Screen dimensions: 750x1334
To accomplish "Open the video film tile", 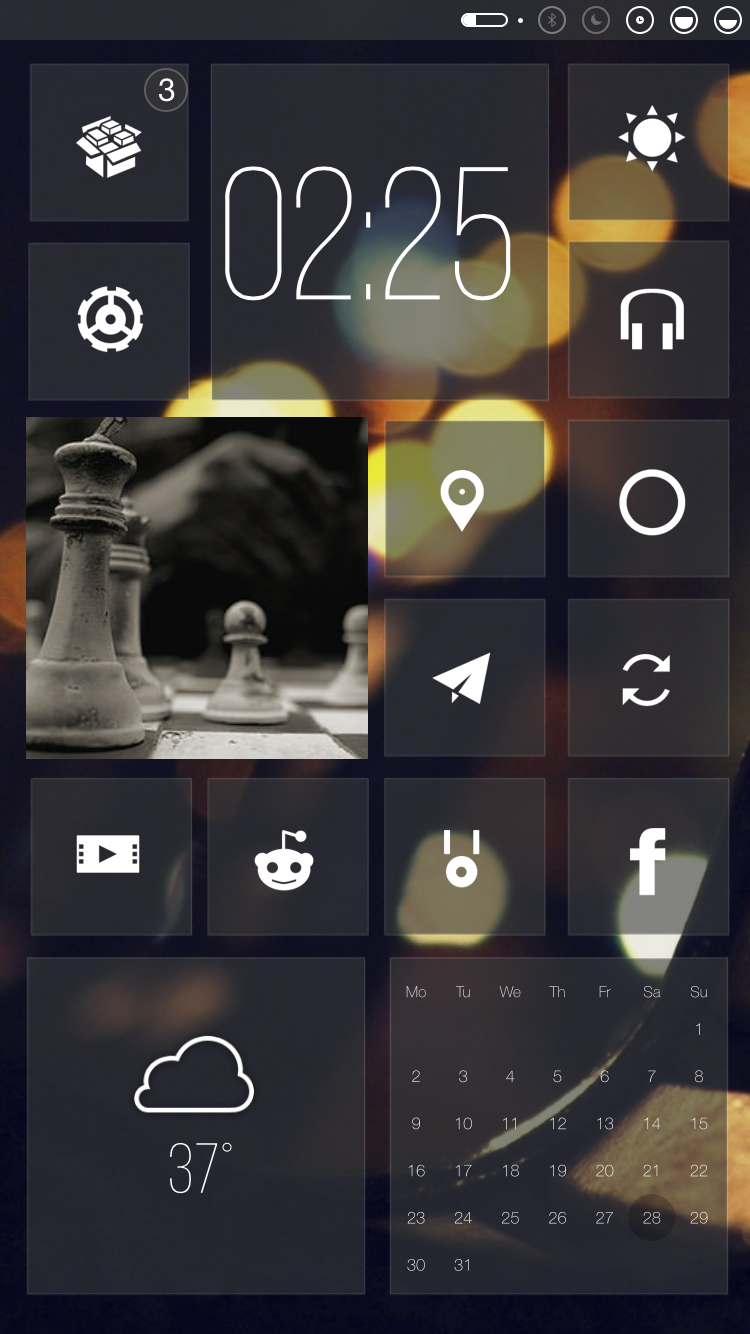I will [x=110, y=856].
